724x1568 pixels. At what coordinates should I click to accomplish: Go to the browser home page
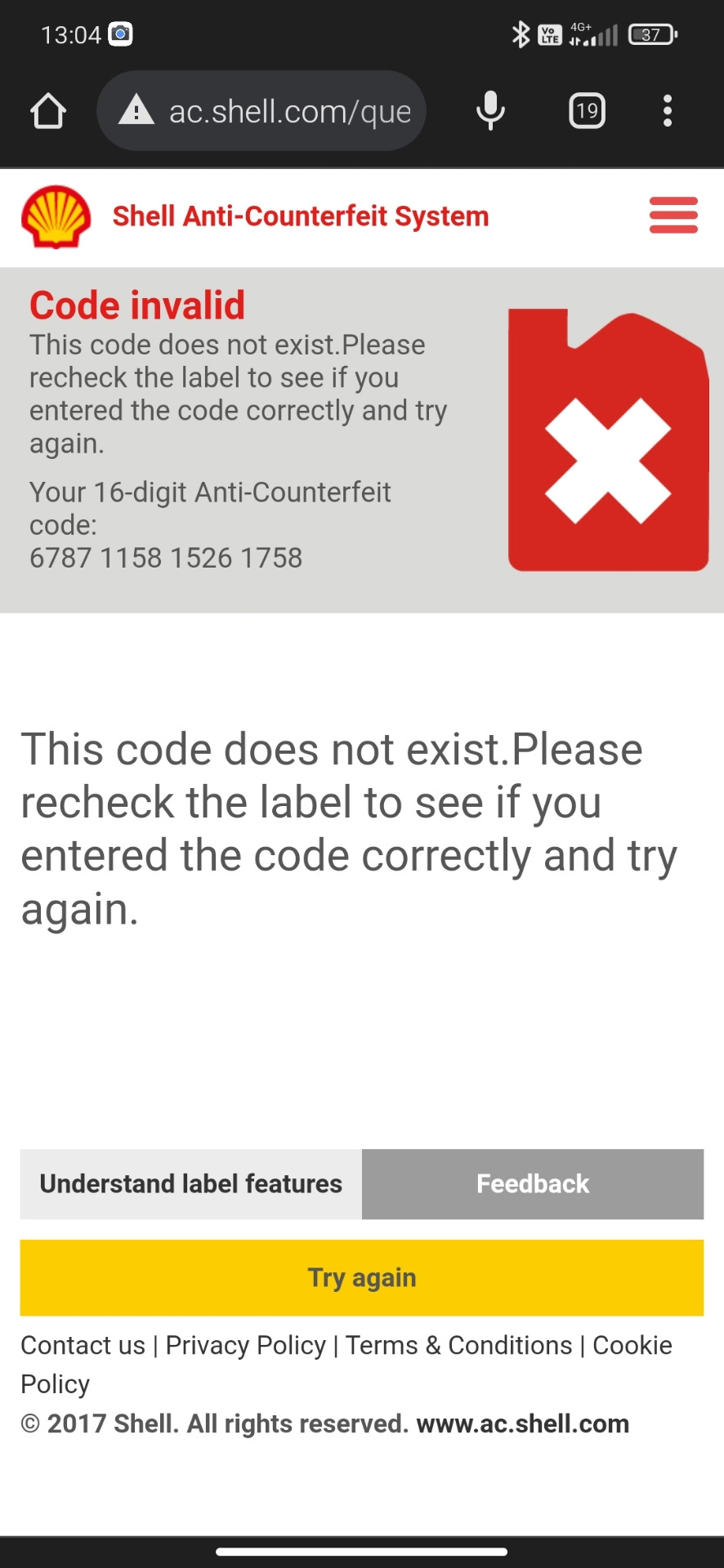[x=48, y=111]
